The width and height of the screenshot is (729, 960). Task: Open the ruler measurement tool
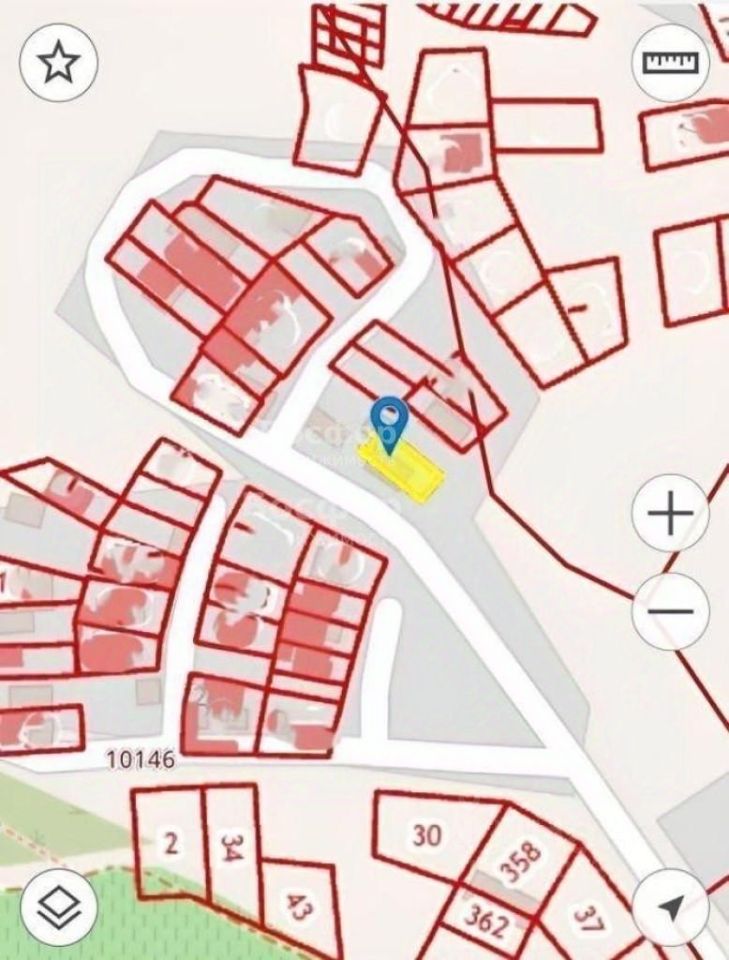[670, 63]
